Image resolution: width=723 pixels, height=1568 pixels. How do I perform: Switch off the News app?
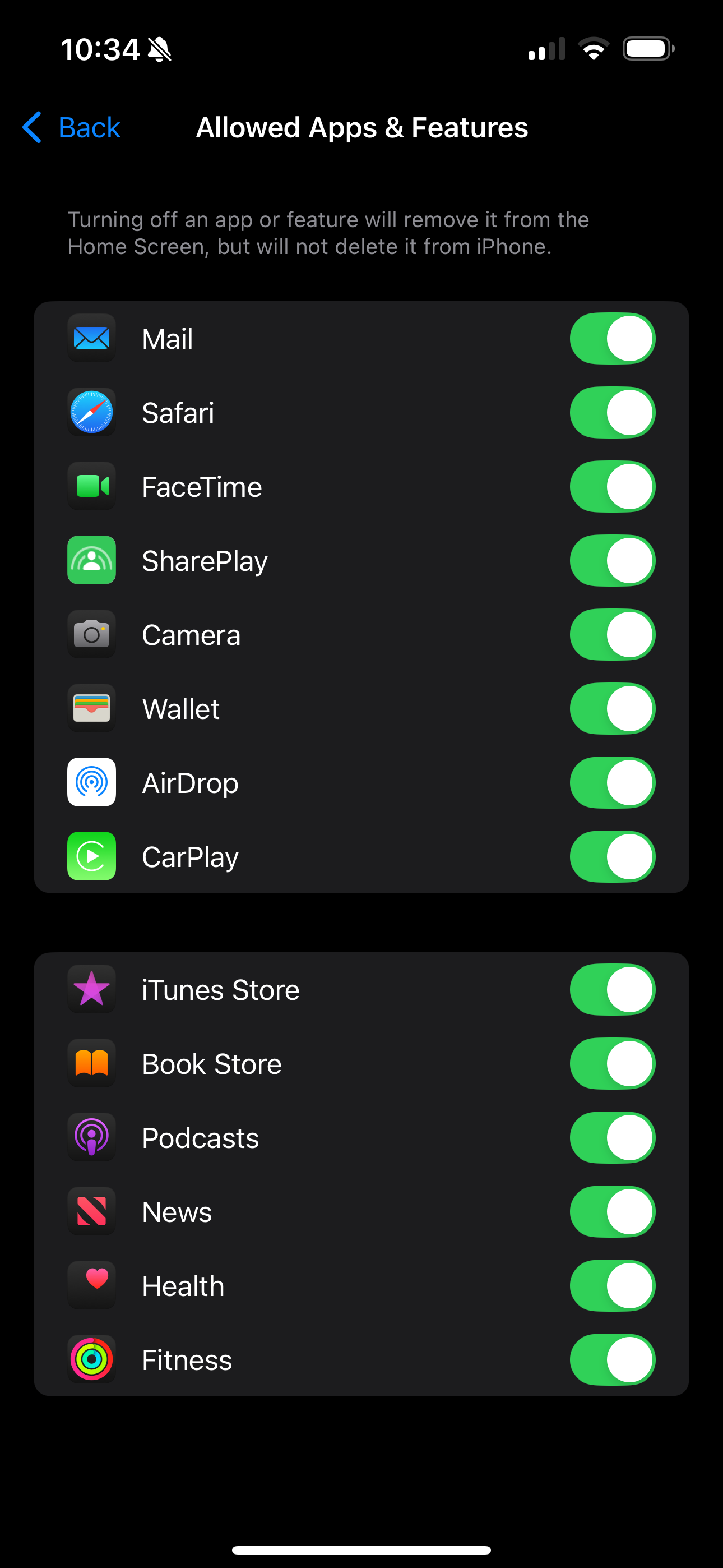point(612,1212)
